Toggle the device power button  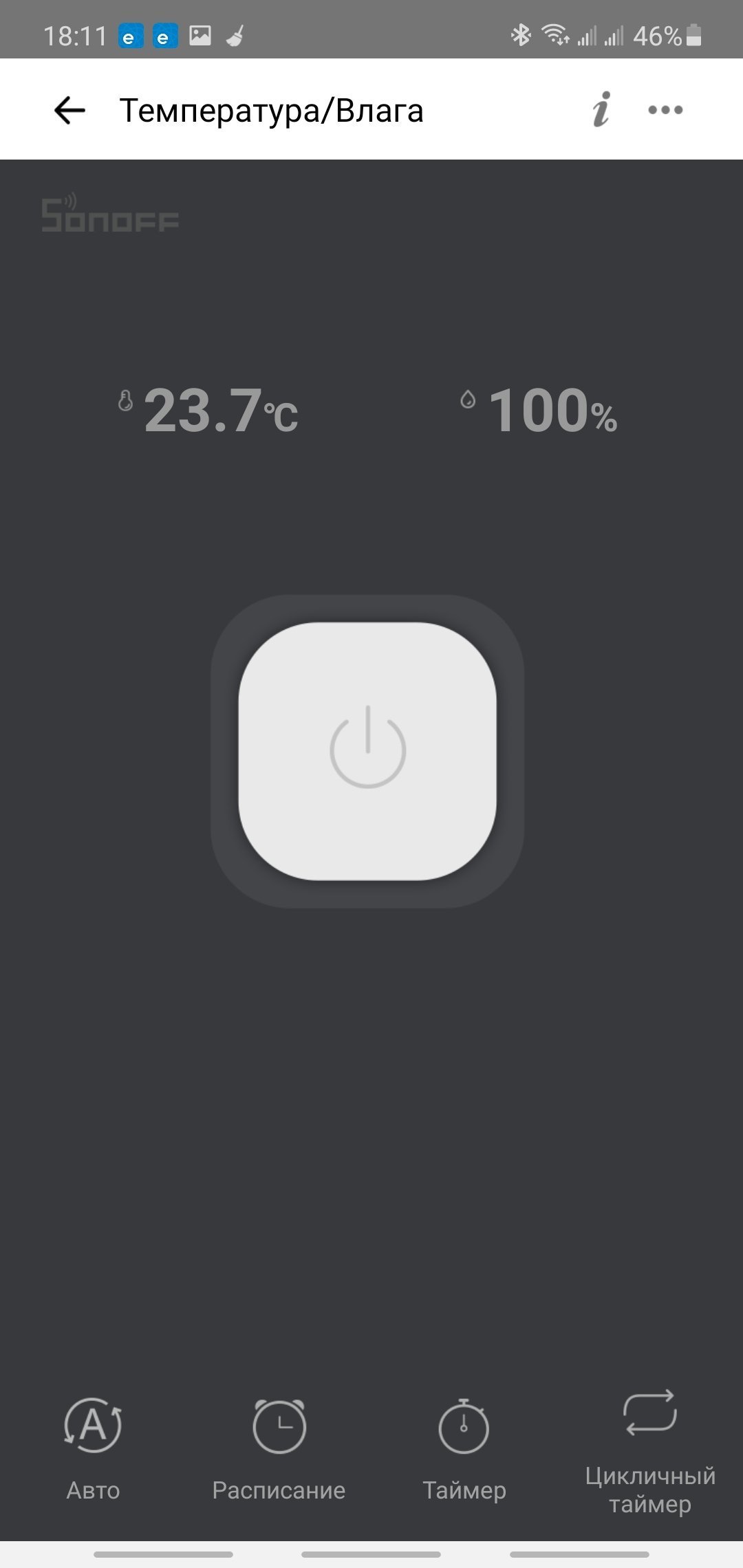[367, 751]
